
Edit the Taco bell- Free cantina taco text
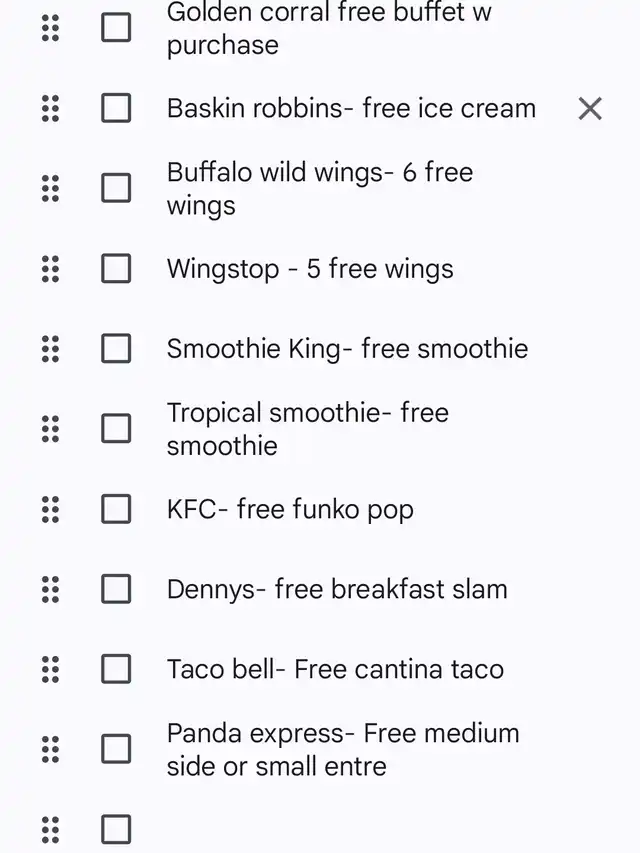(x=335, y=670)
